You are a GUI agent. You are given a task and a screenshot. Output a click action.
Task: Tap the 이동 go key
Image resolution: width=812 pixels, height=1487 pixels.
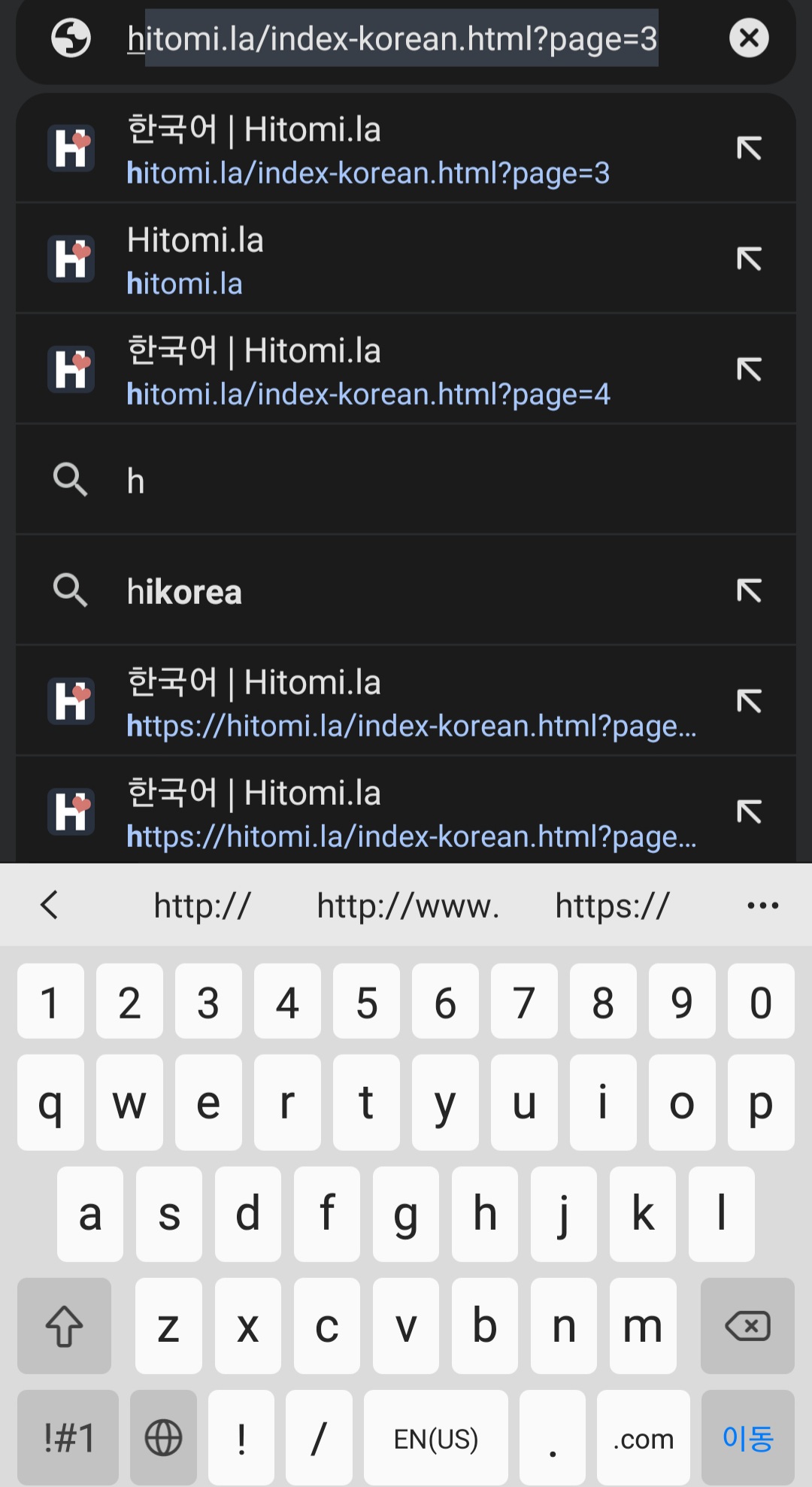747,1437
